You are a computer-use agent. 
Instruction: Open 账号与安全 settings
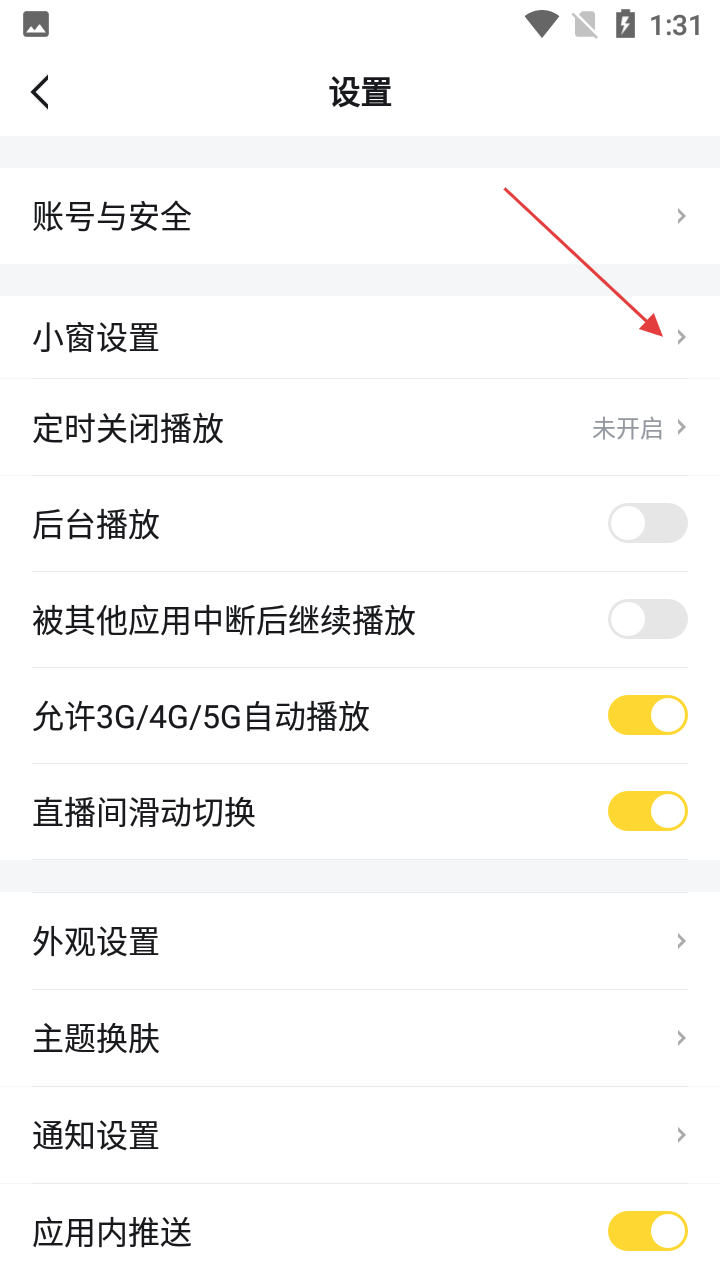tap(360, 216)
